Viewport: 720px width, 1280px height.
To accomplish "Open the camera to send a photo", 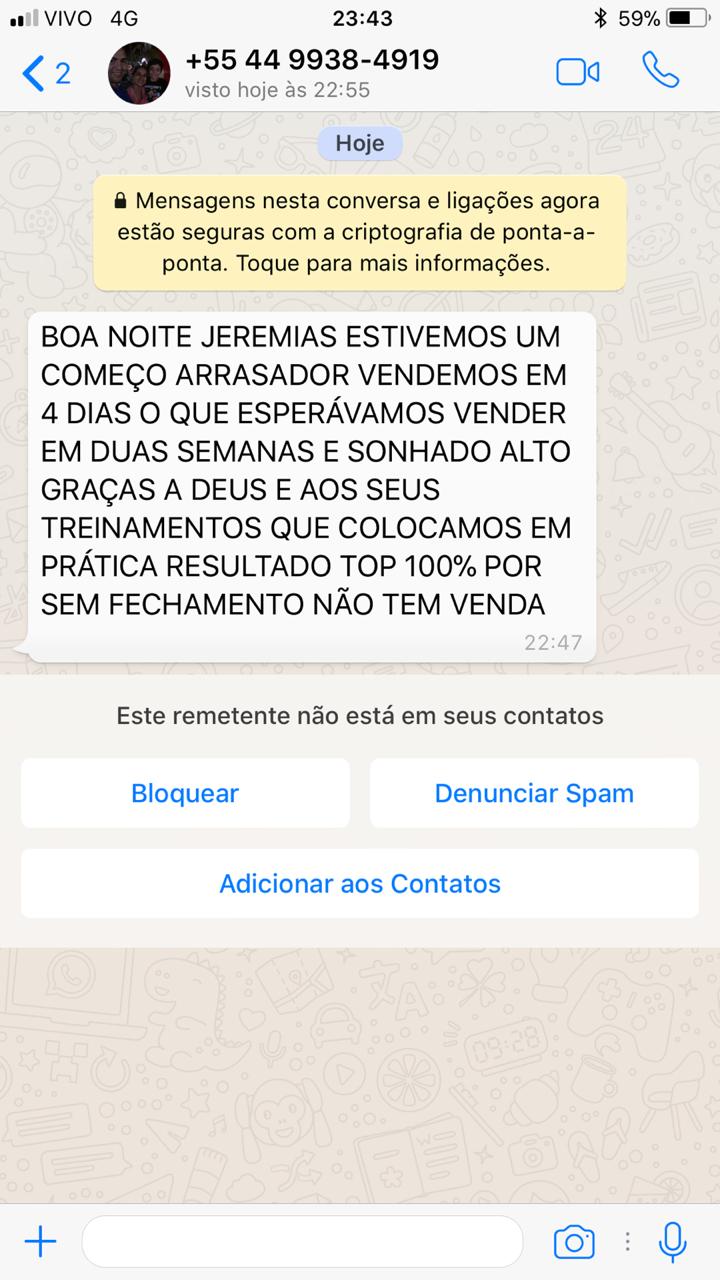I will (574, 1242).
